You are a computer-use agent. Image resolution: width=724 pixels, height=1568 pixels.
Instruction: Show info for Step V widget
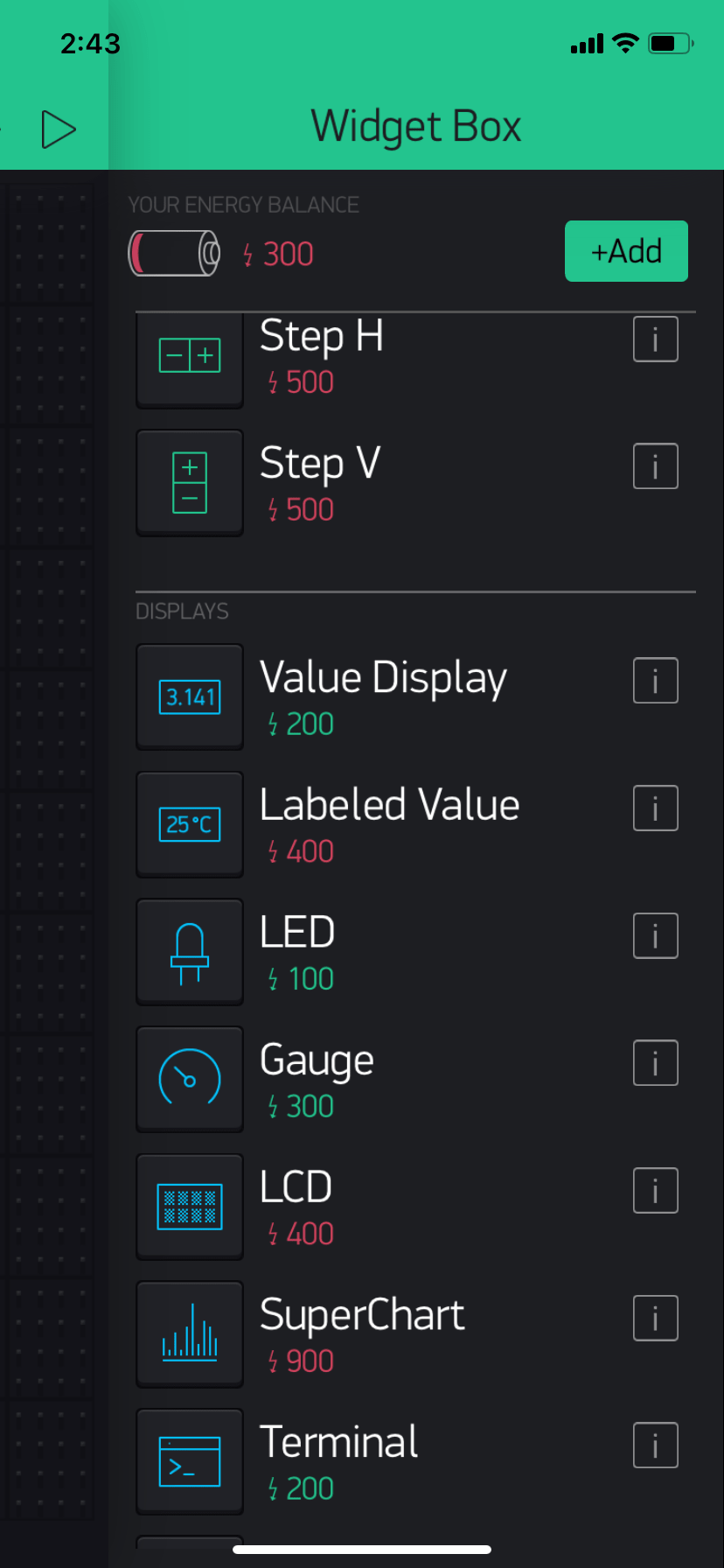pyautogui.click(x=656, y=466)
